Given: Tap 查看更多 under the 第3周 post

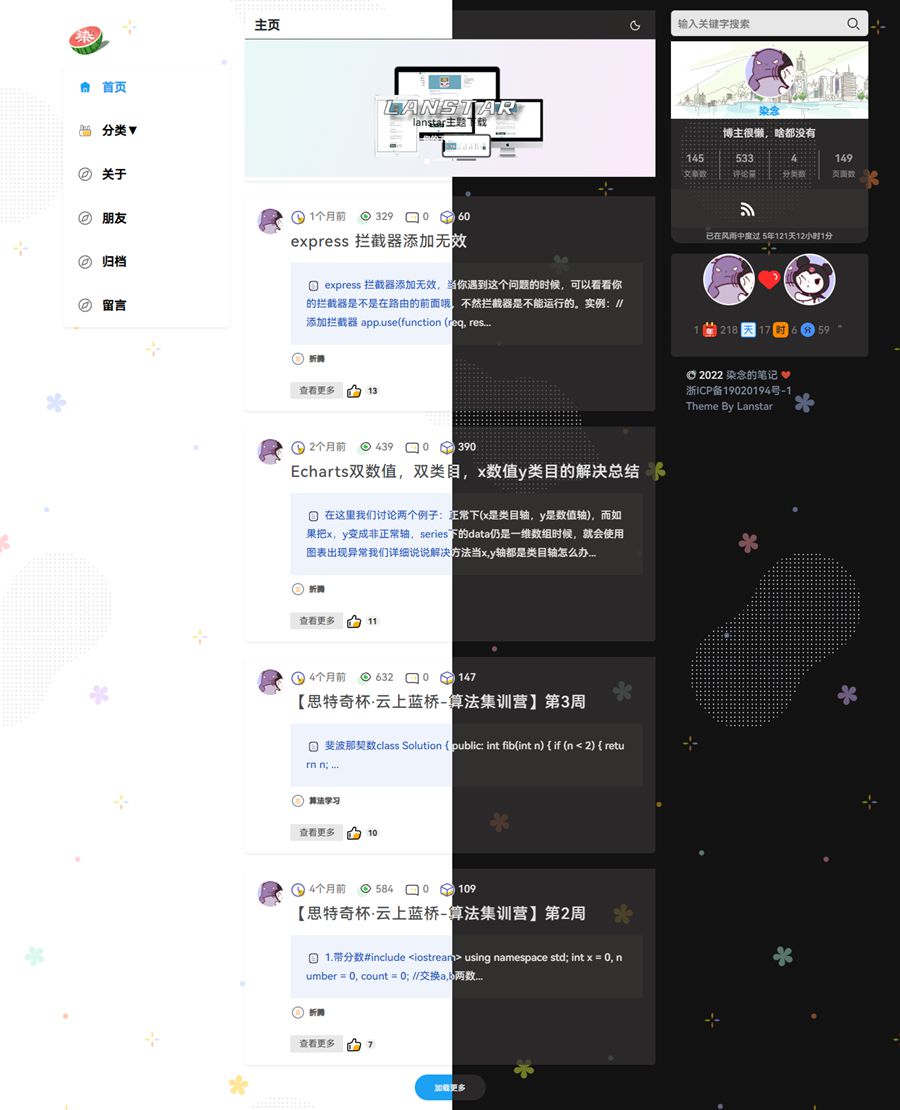Looking at the screenshot, I should tap(317, 832).
